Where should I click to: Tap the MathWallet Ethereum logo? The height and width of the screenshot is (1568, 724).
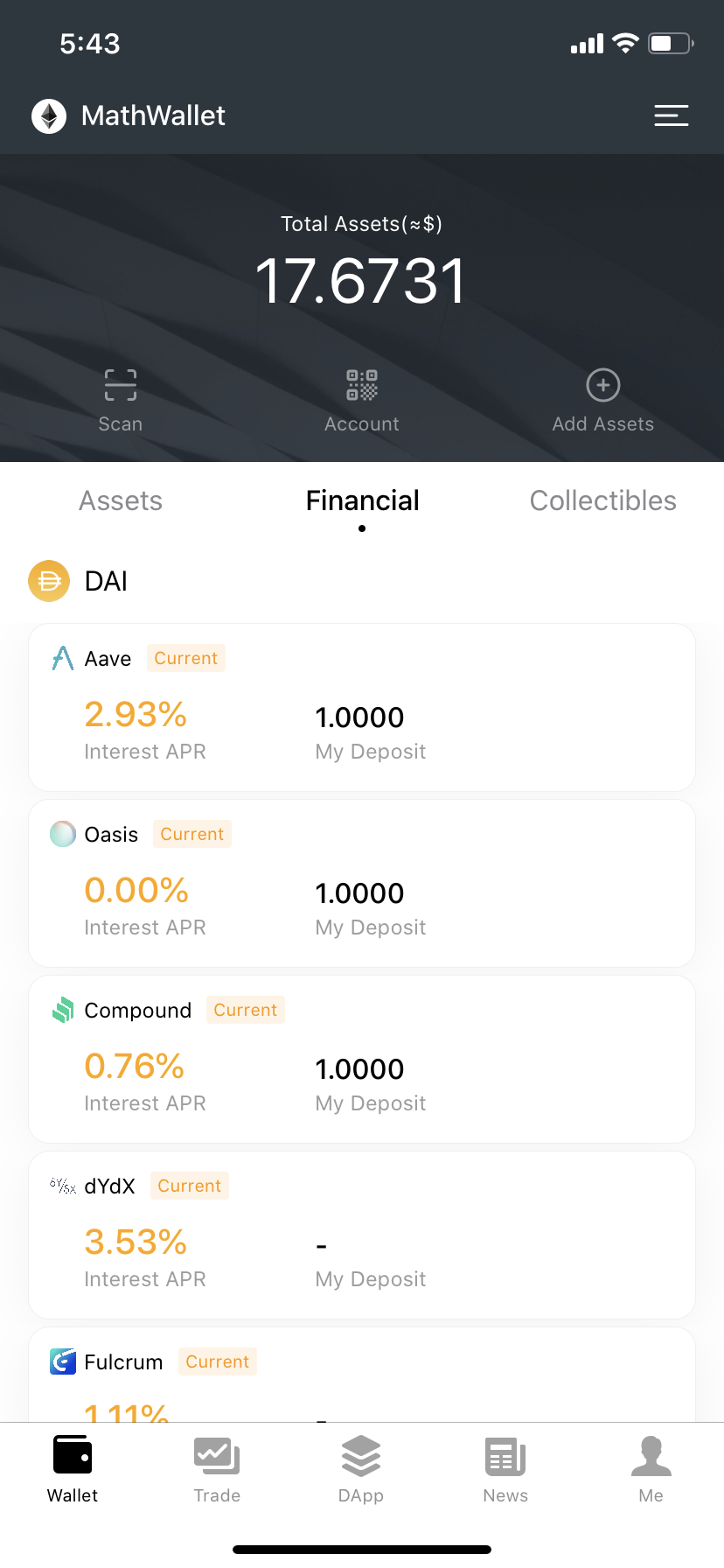(48, 115)
